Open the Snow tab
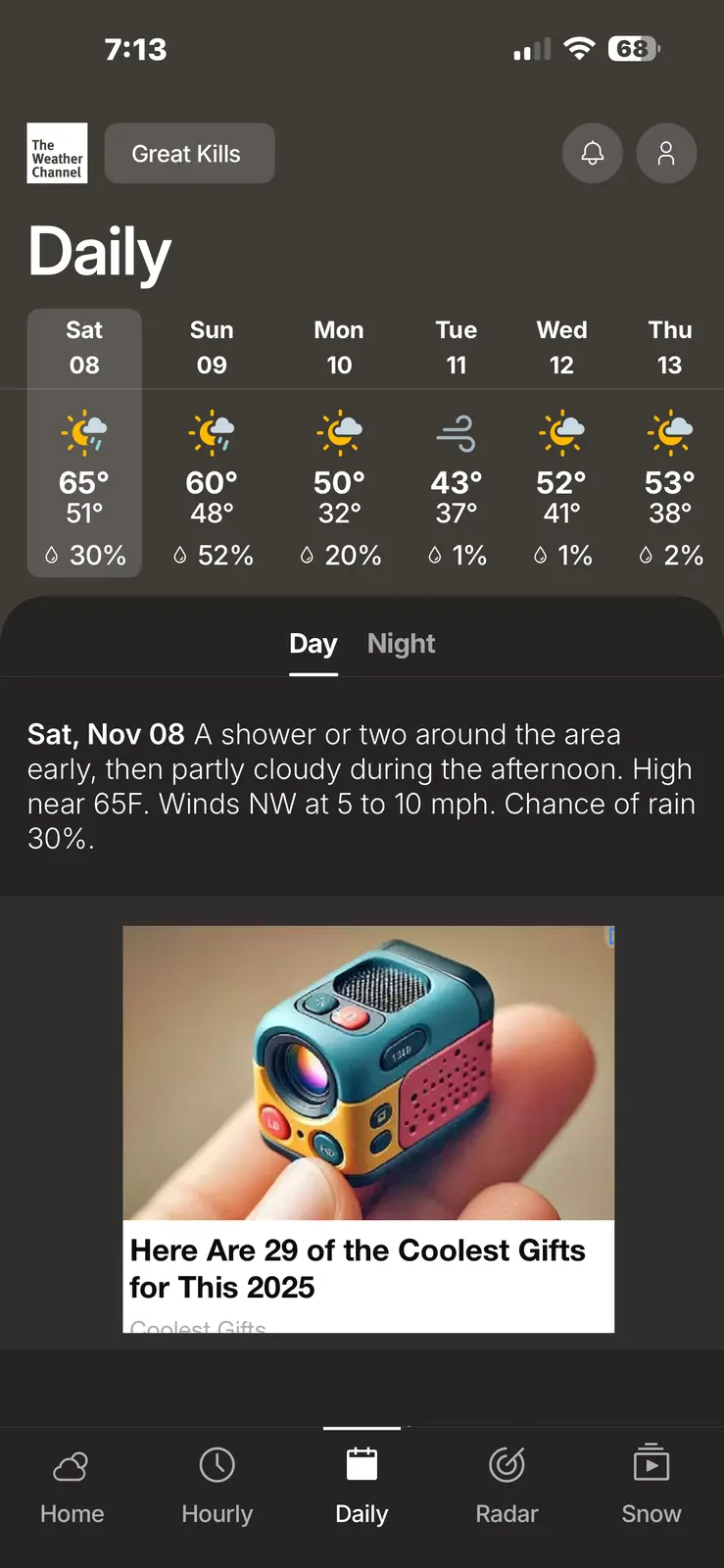Image resolution: width=724 pixels, height=1568 pixels. tap(652, 1487)
